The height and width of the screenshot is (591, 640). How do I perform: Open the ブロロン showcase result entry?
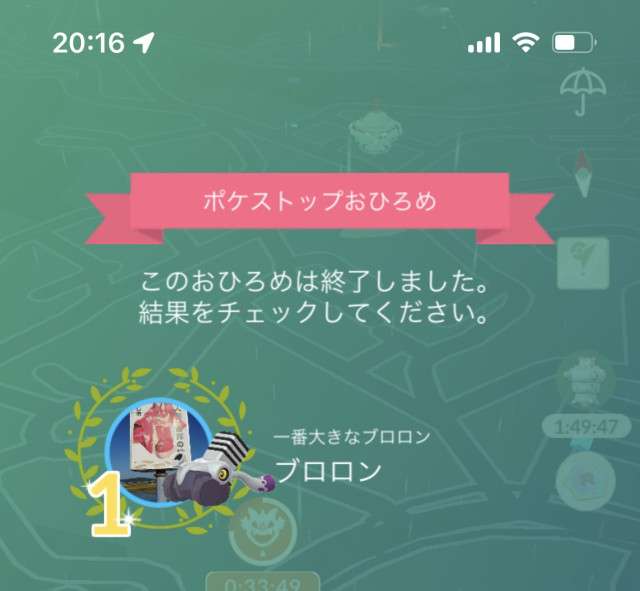tap(300, 457)
